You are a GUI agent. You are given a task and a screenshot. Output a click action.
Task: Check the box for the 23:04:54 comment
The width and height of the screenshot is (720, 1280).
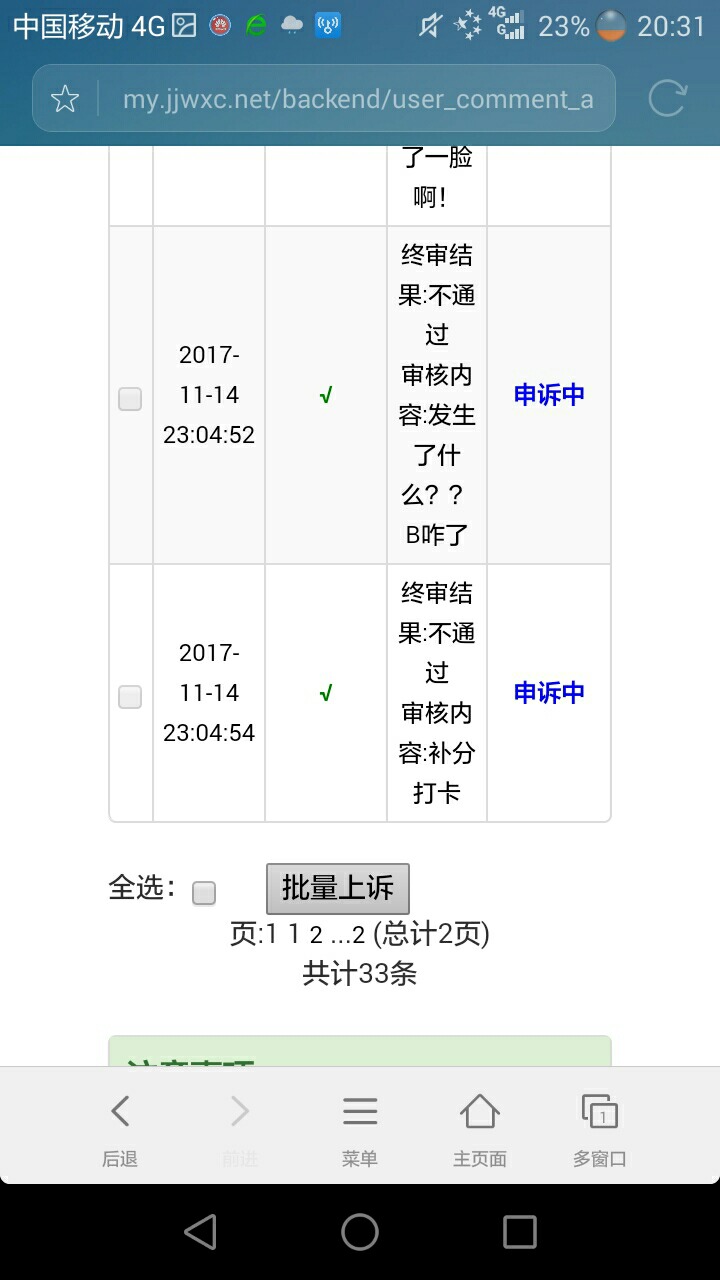click(x=130, y=696)
